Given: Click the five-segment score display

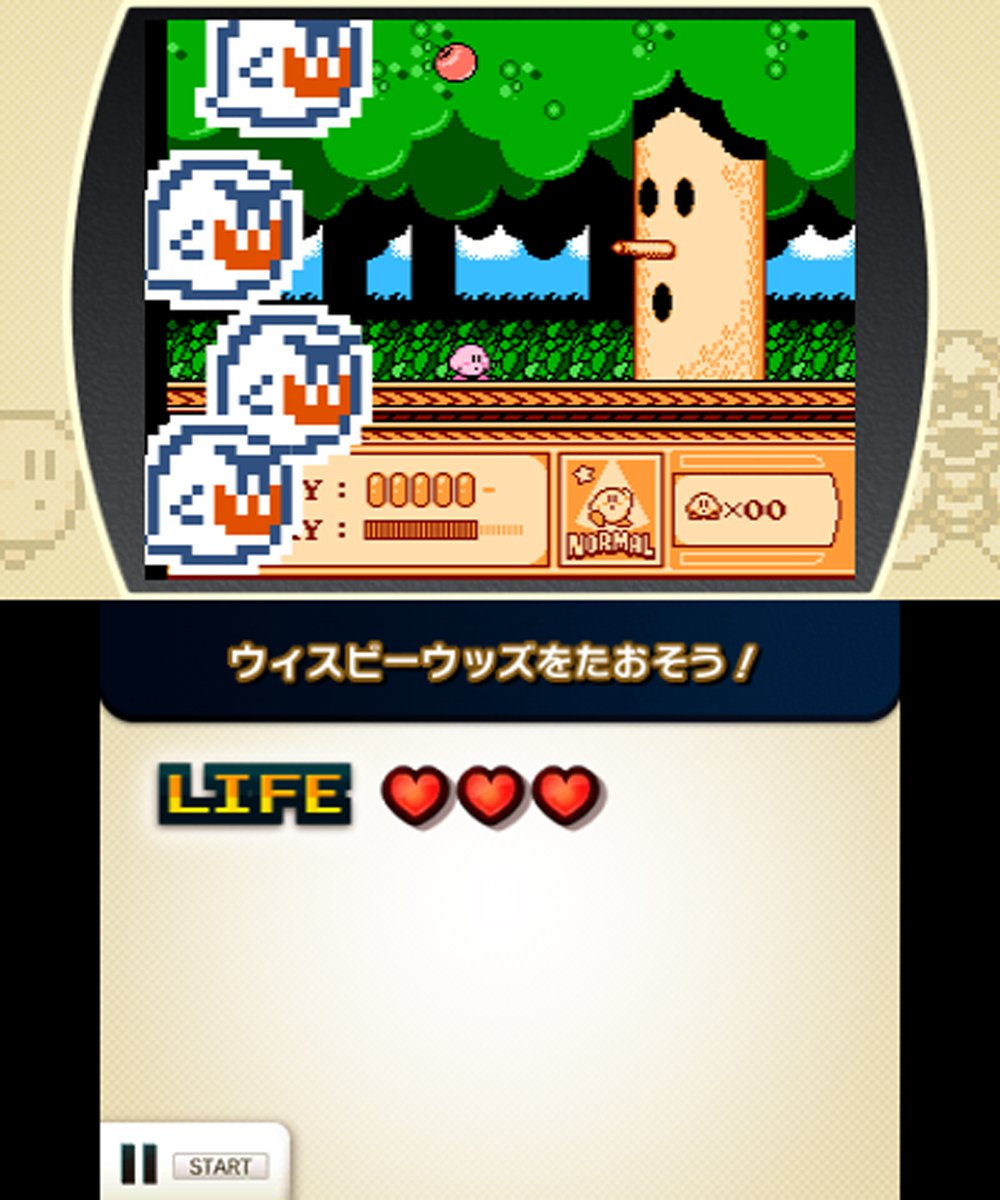Looking at the screenshot, I should 420,488.
